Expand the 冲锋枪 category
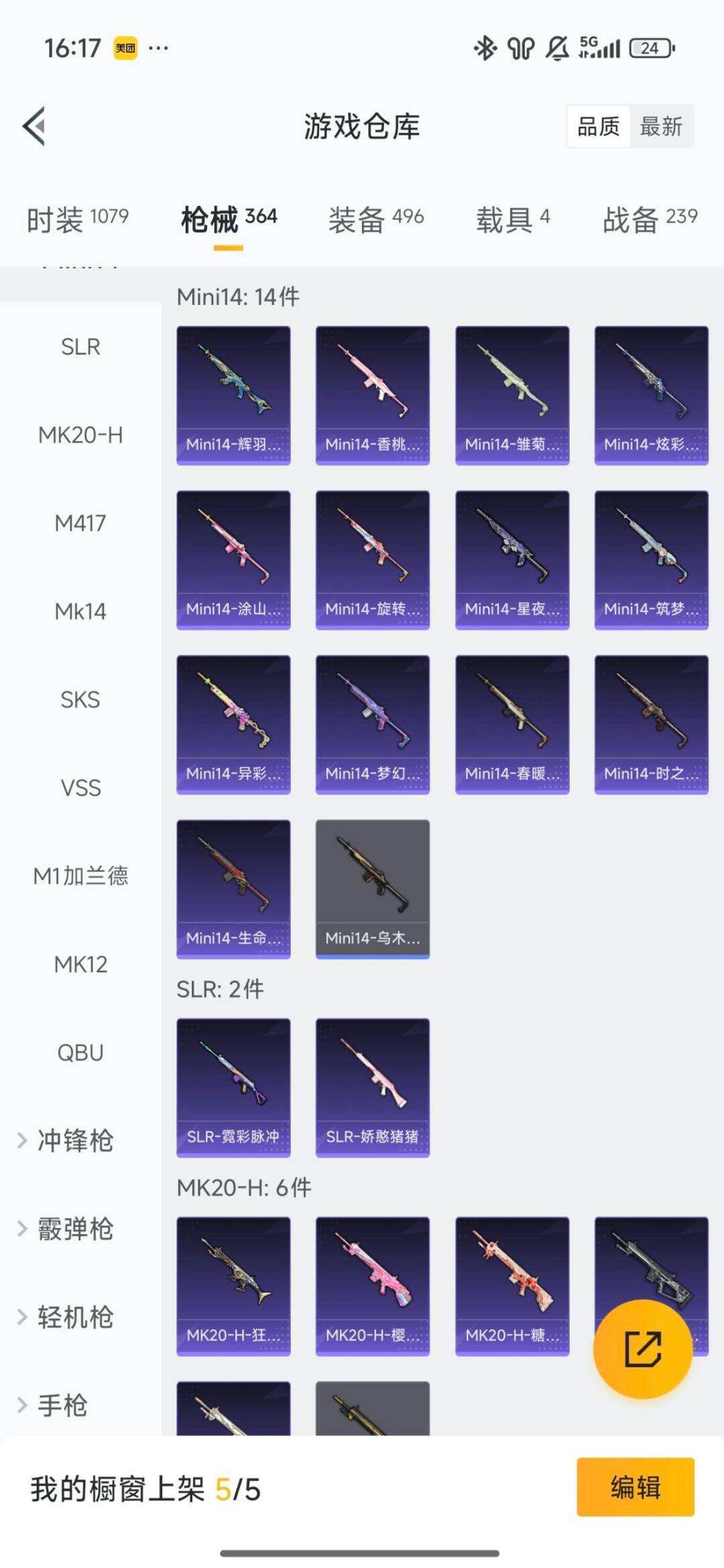This screenshot has height=1568, width=724. pos(74,1140)
